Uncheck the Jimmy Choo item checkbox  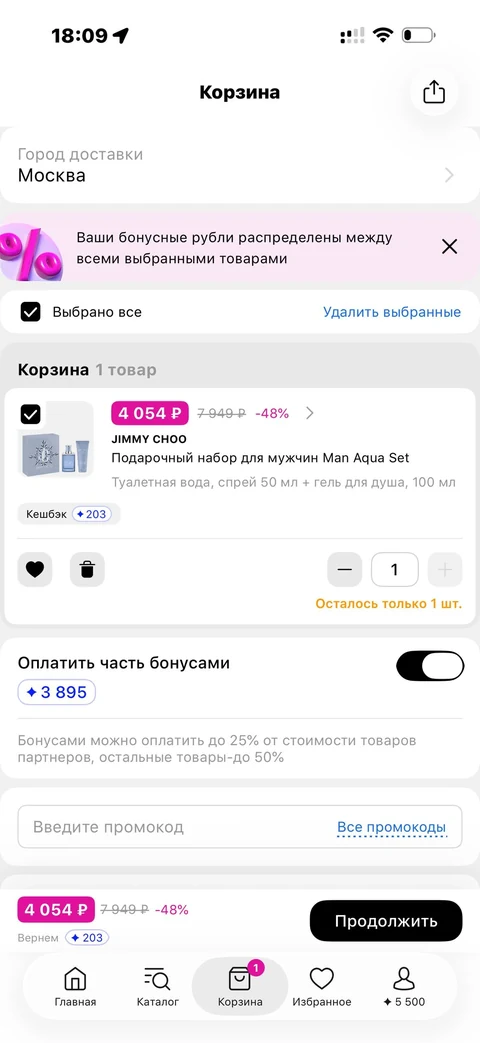(31, 414)
